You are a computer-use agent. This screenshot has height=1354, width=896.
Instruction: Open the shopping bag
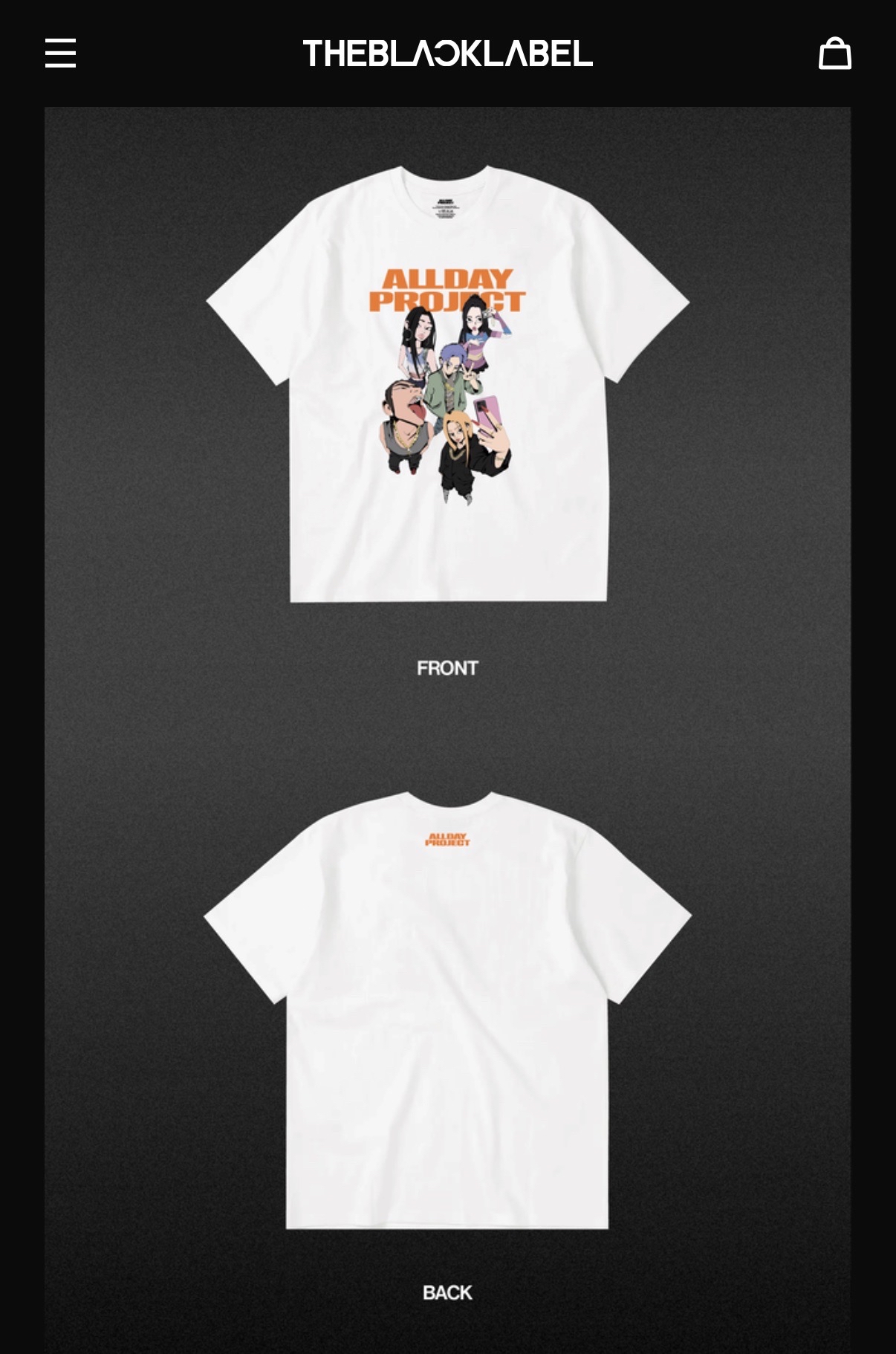pyautogui.click(x=834, y=54)
